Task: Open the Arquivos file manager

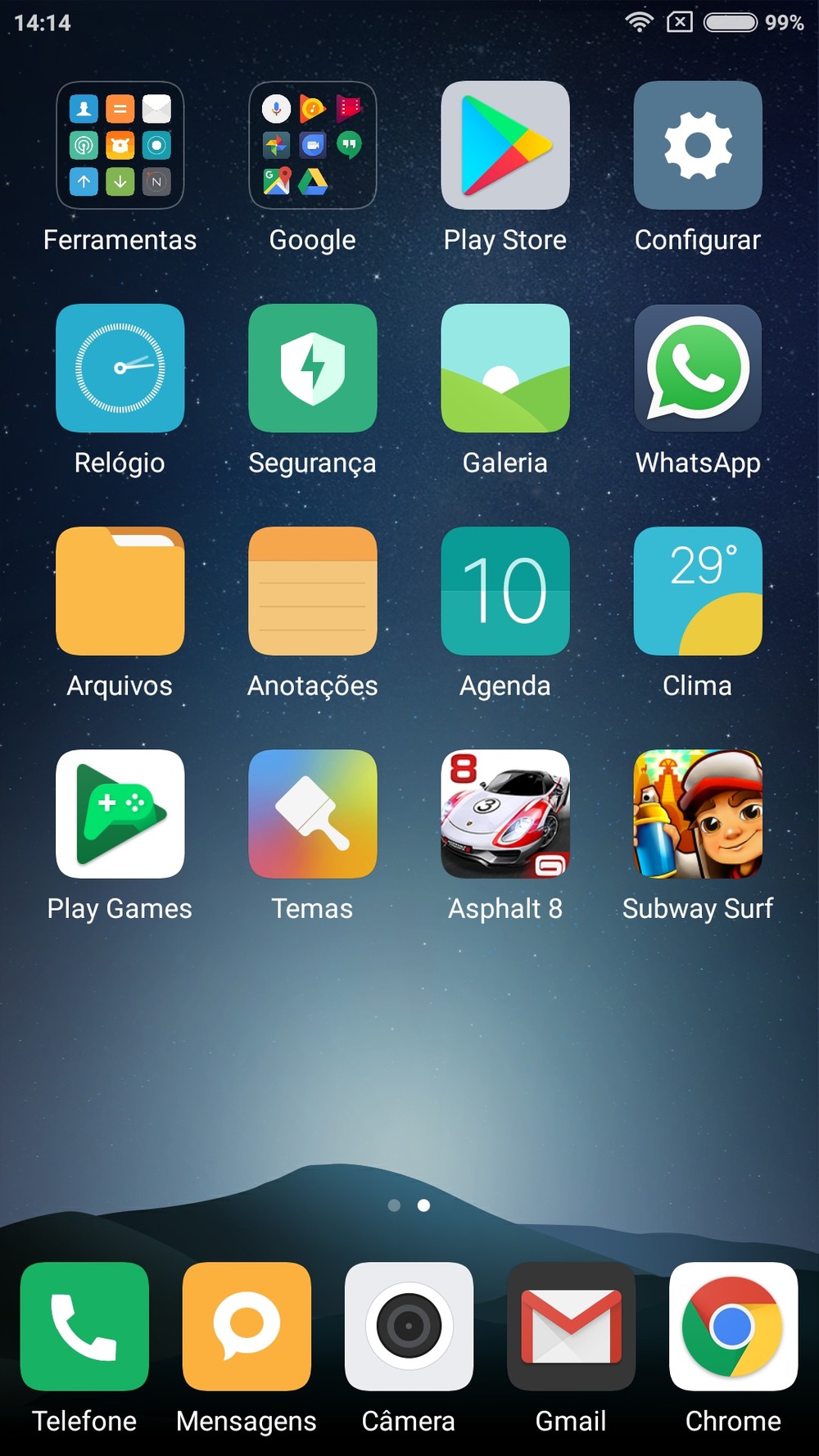Action: click(x=120, y=591)
